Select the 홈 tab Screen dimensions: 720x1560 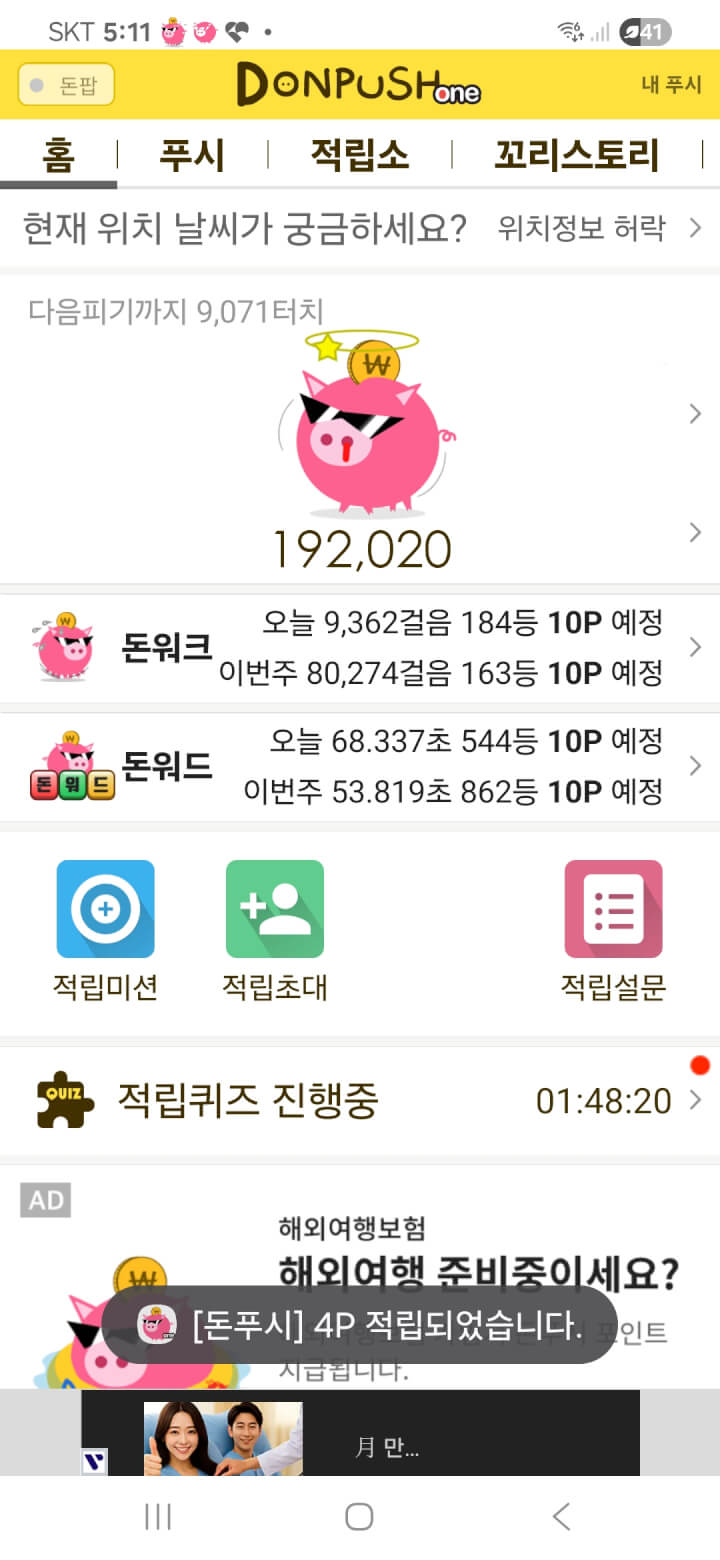[58, 156]
